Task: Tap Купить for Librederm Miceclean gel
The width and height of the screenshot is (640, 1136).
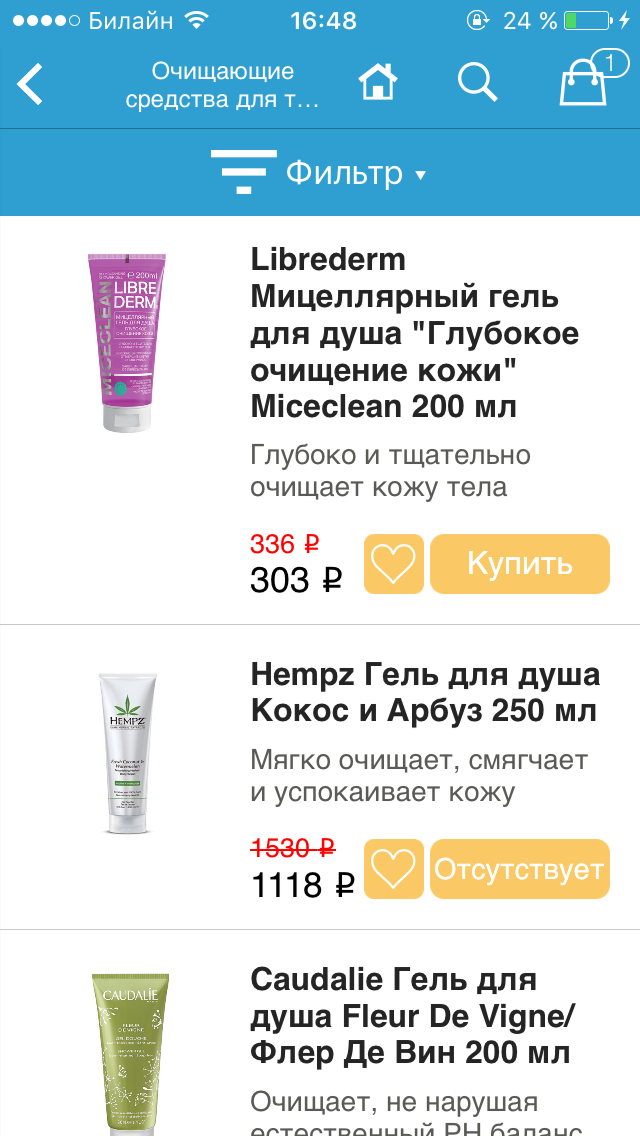Action: [519, 564]
